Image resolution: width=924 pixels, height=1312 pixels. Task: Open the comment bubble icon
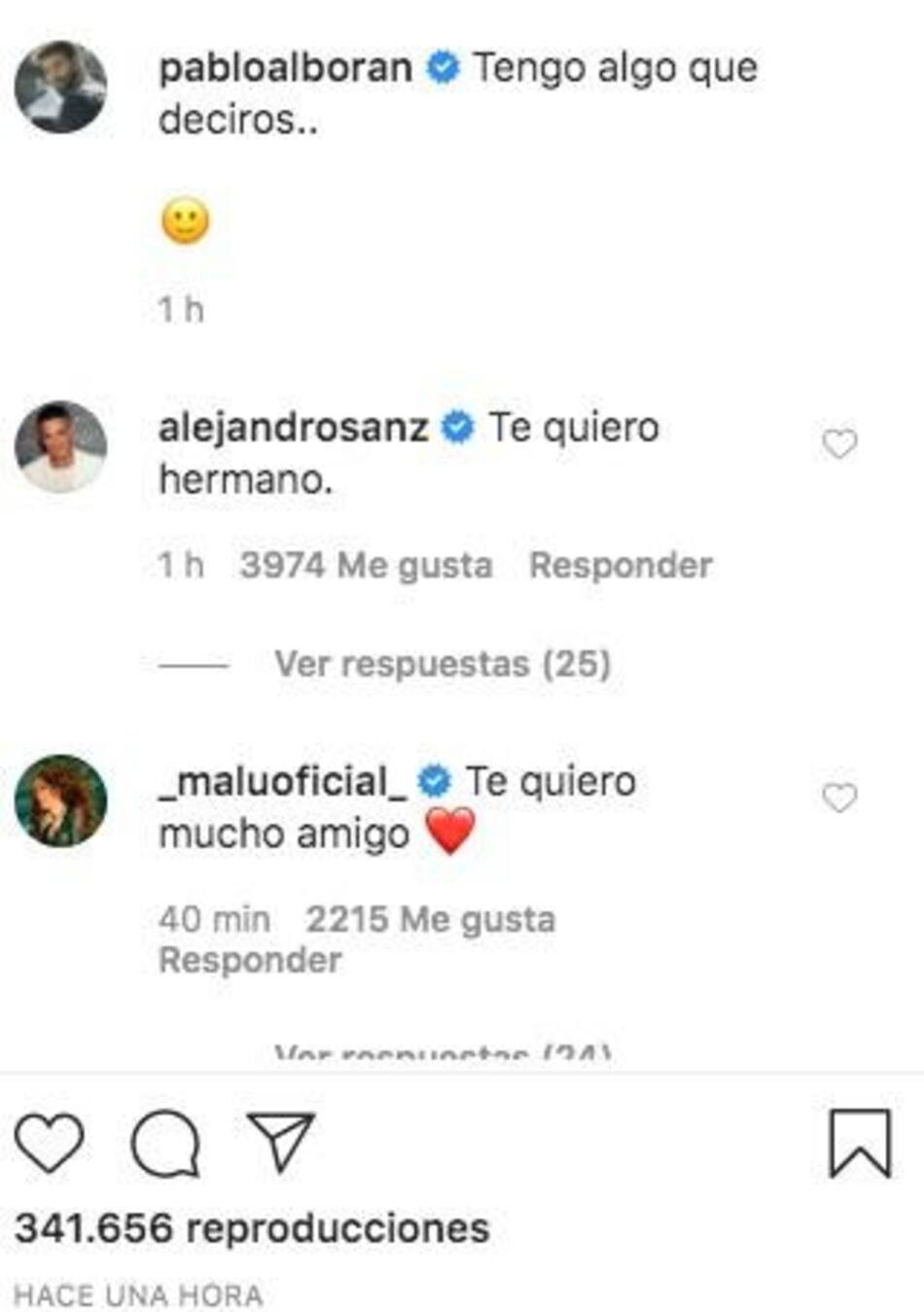[165, 1143]
